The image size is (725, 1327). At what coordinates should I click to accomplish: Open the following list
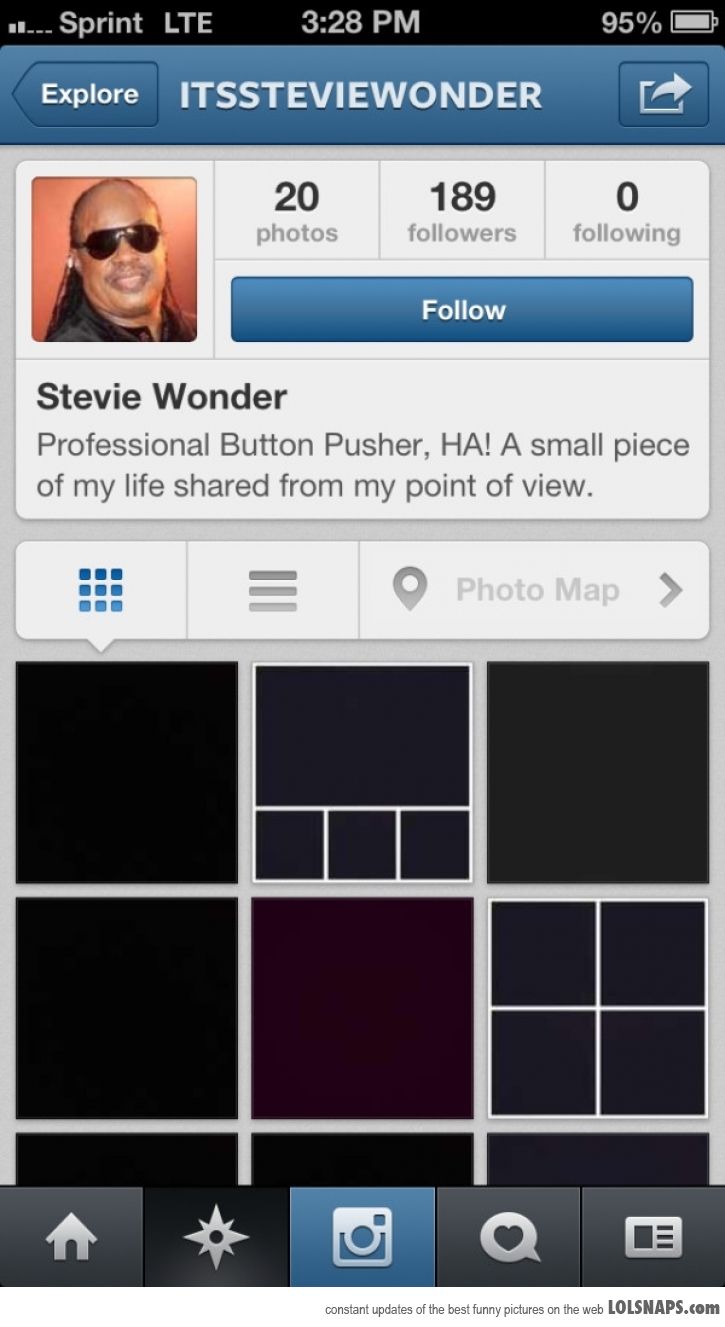coord(627,211)
